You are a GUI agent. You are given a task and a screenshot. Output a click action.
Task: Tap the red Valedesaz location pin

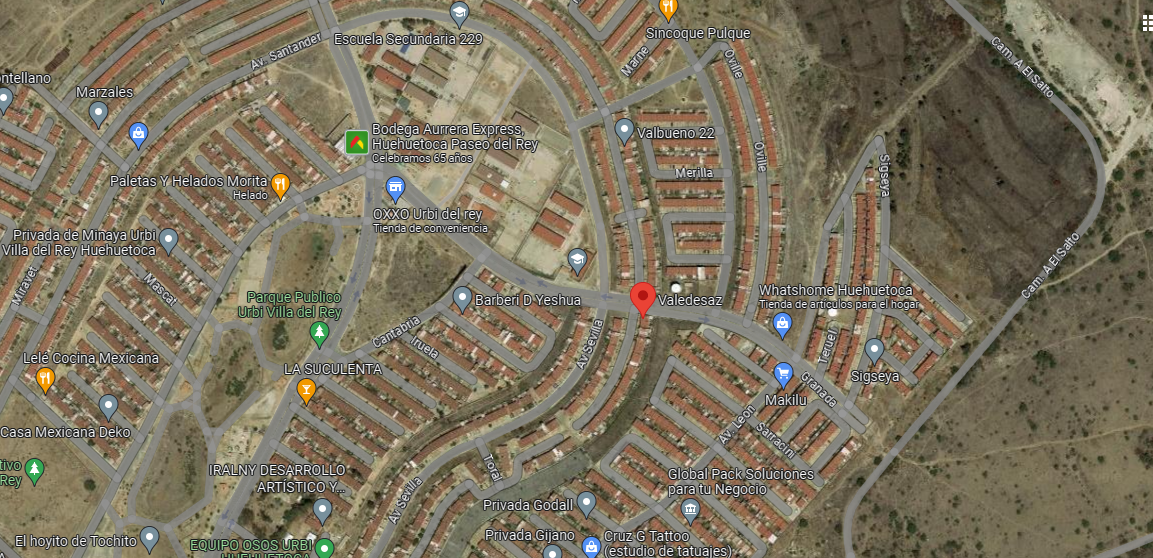point(643,299)
